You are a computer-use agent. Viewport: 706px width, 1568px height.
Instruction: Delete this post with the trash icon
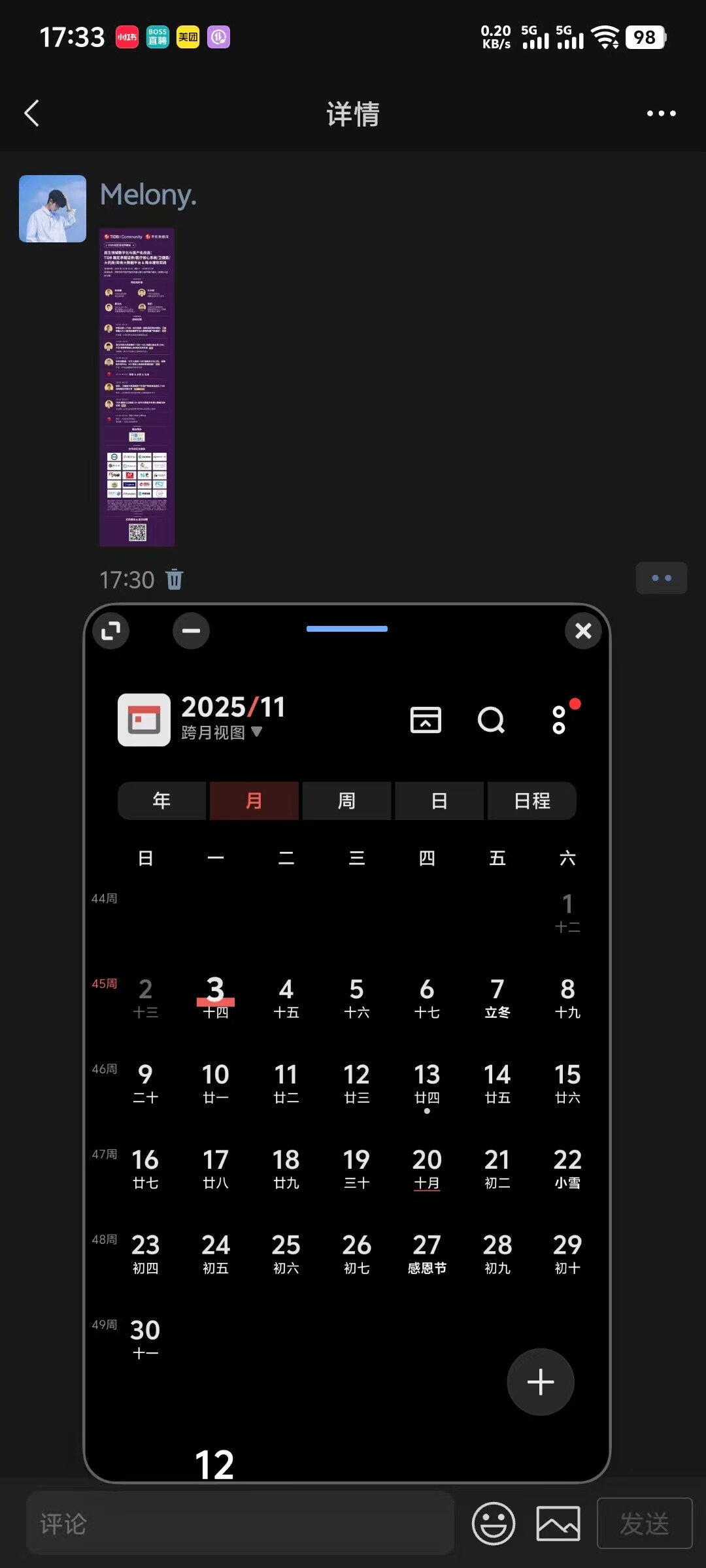click(175, 580)
